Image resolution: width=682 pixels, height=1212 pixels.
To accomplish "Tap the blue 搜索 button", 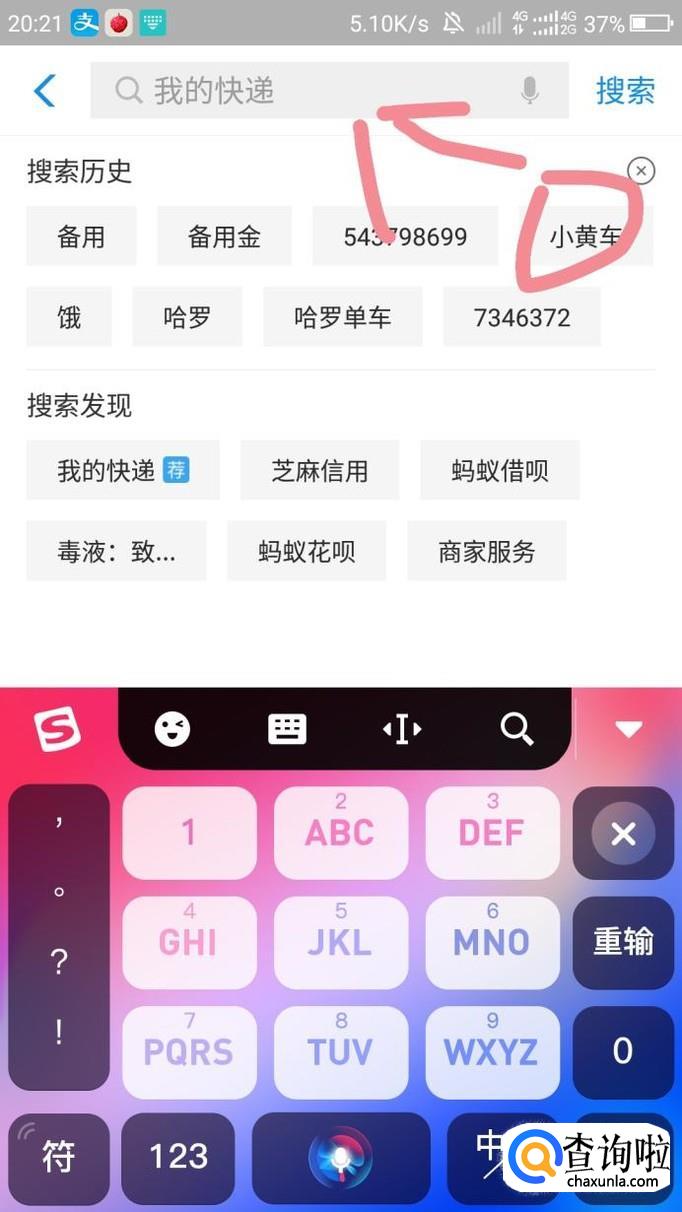I will click(x=625, y=91).
